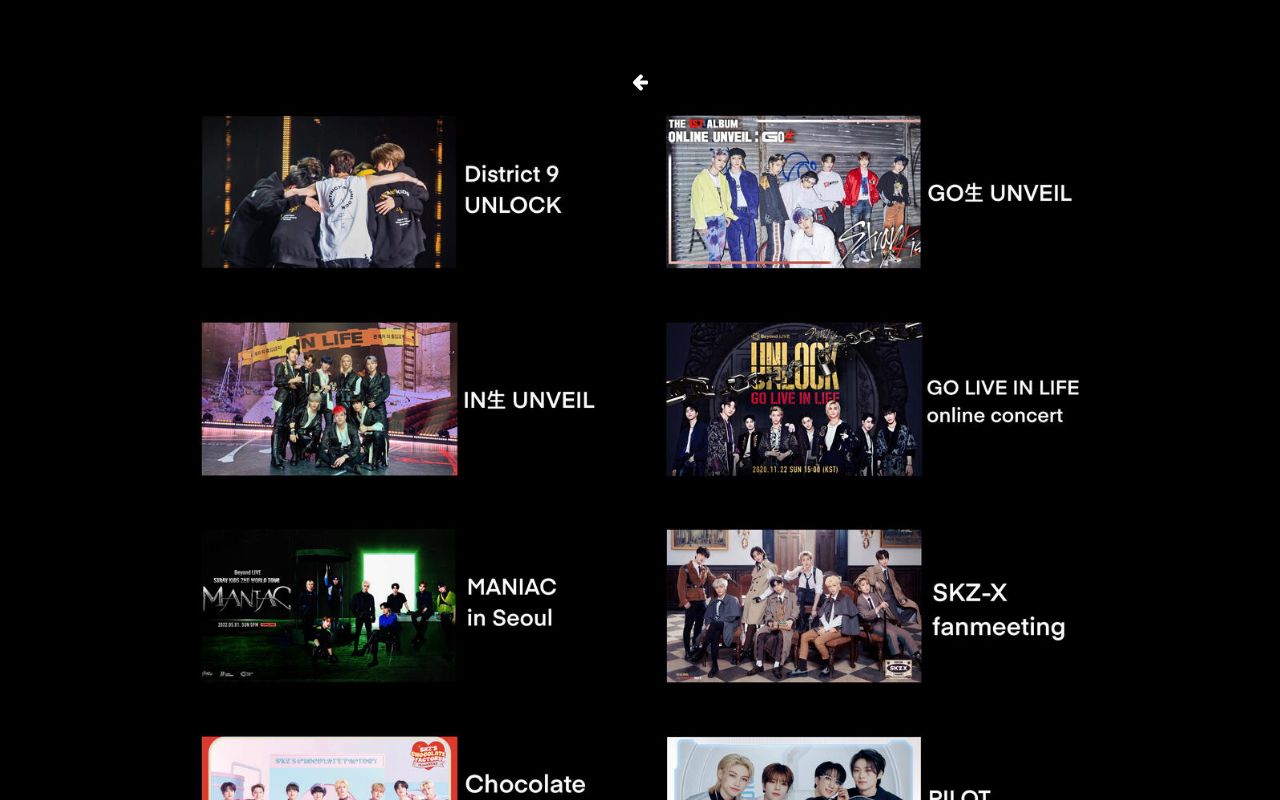This screenshot has height=800, width=1280.
Task: Select the PILOT event tile
Action: pos(793,770)
